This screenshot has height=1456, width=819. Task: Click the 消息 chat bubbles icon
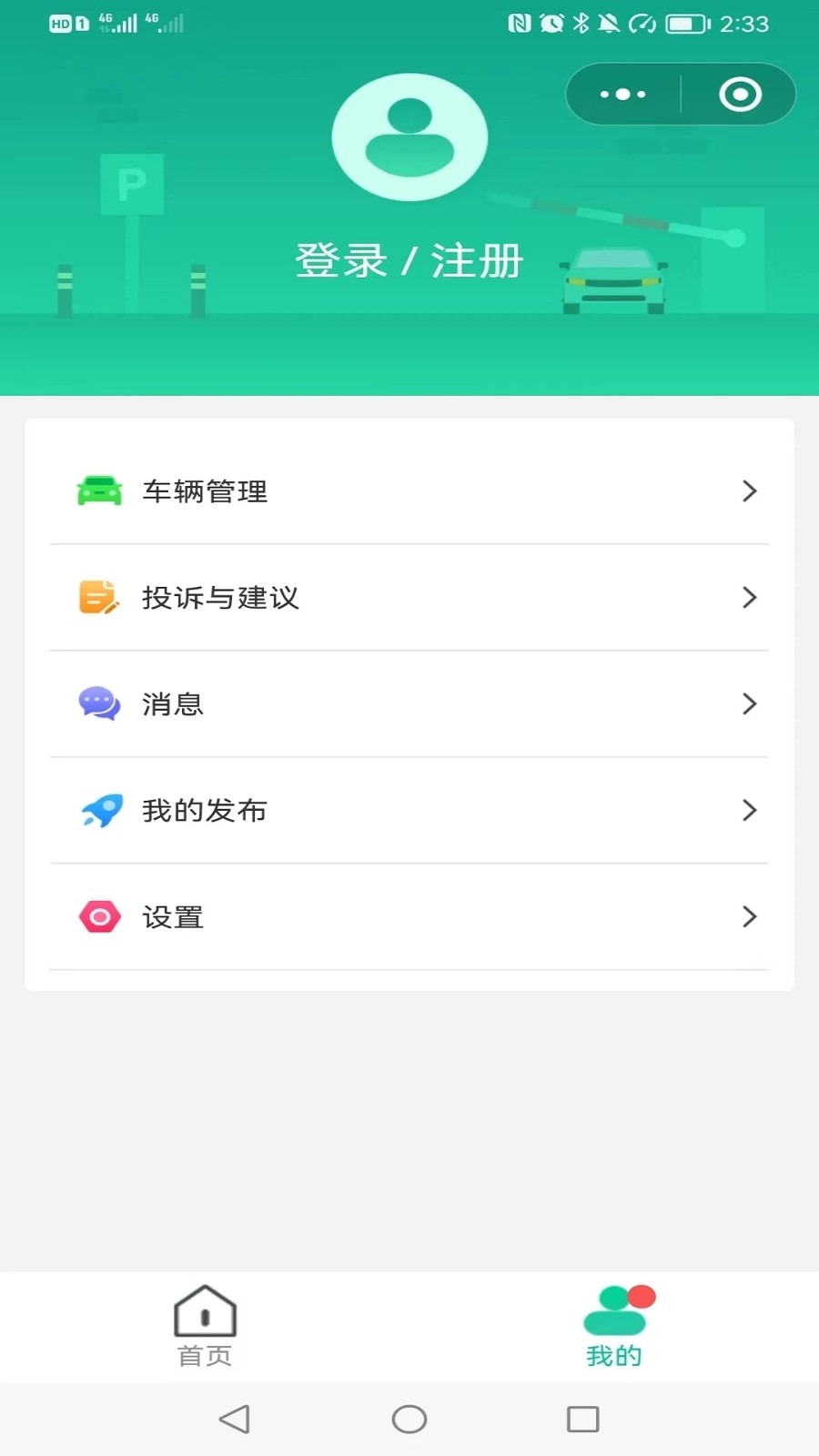tap(99, 703)
